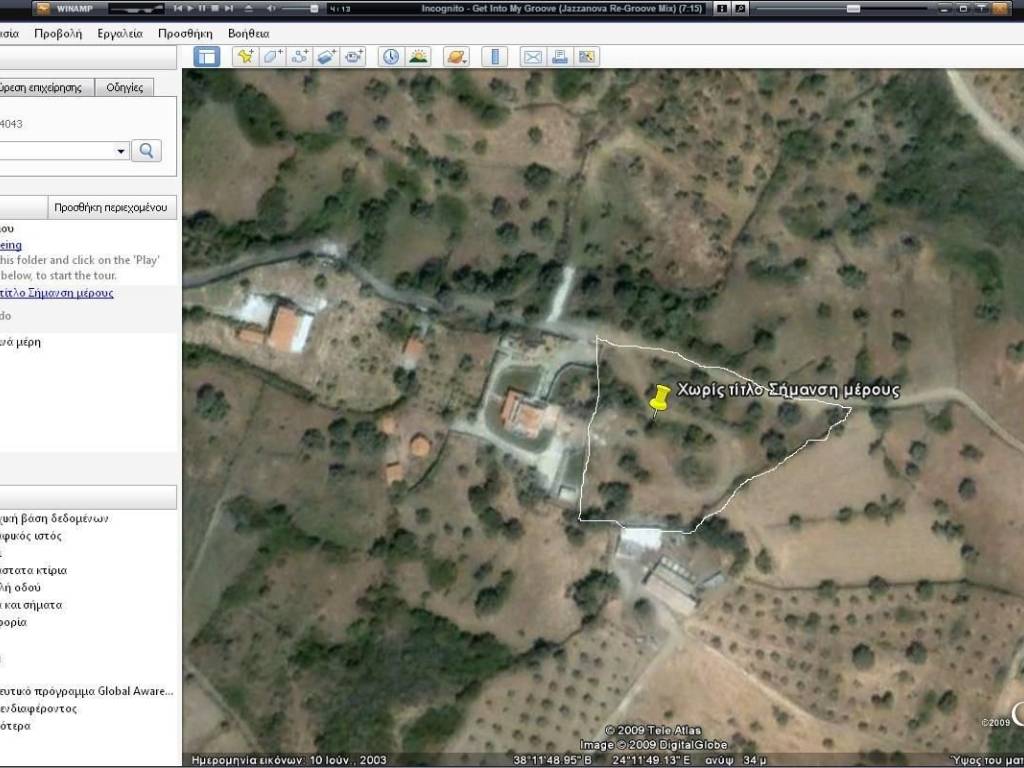Click the search magnifier button

click(x=146, y=151)
